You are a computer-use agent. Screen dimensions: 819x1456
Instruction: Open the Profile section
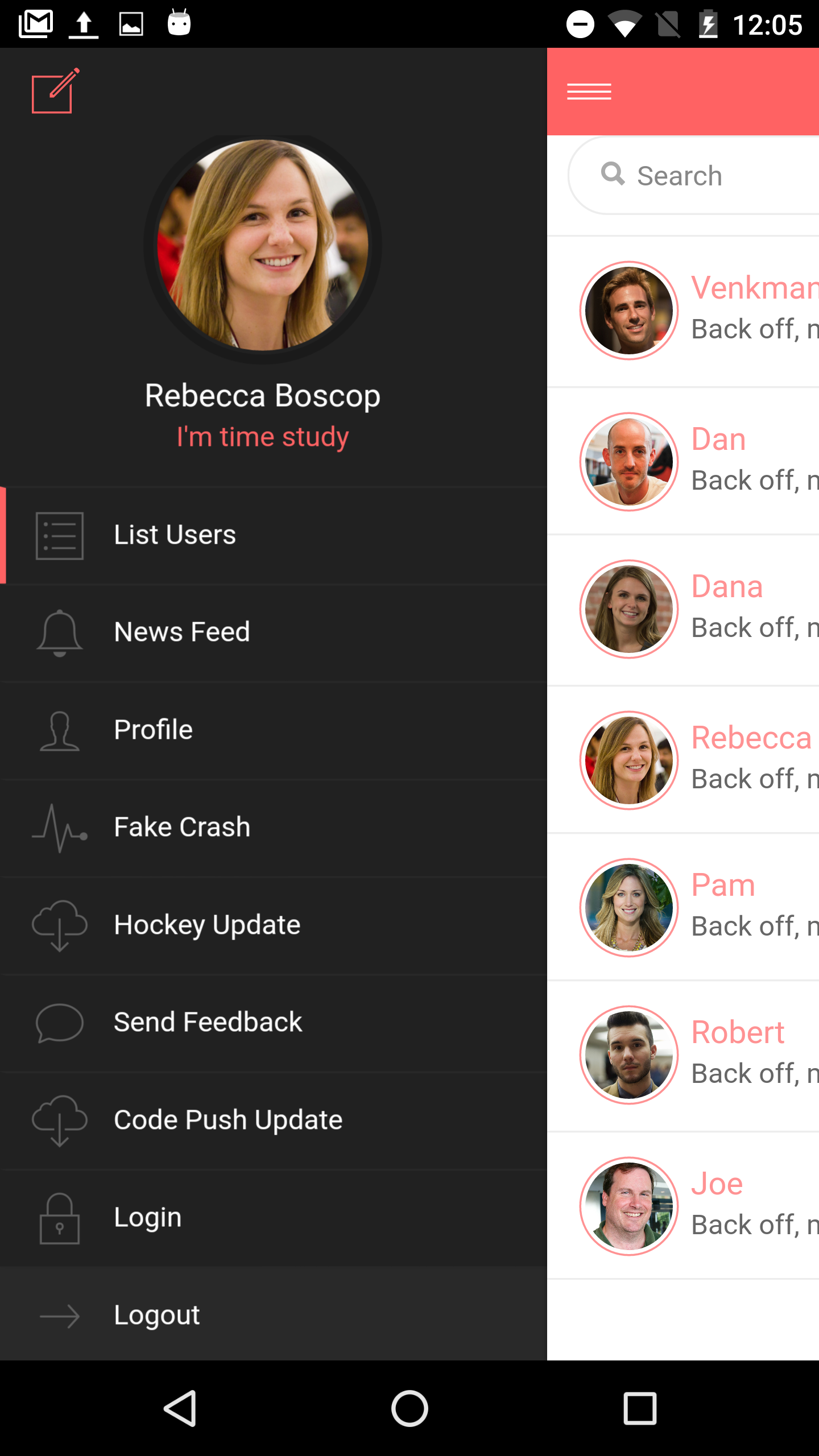(x=273, y=730)
